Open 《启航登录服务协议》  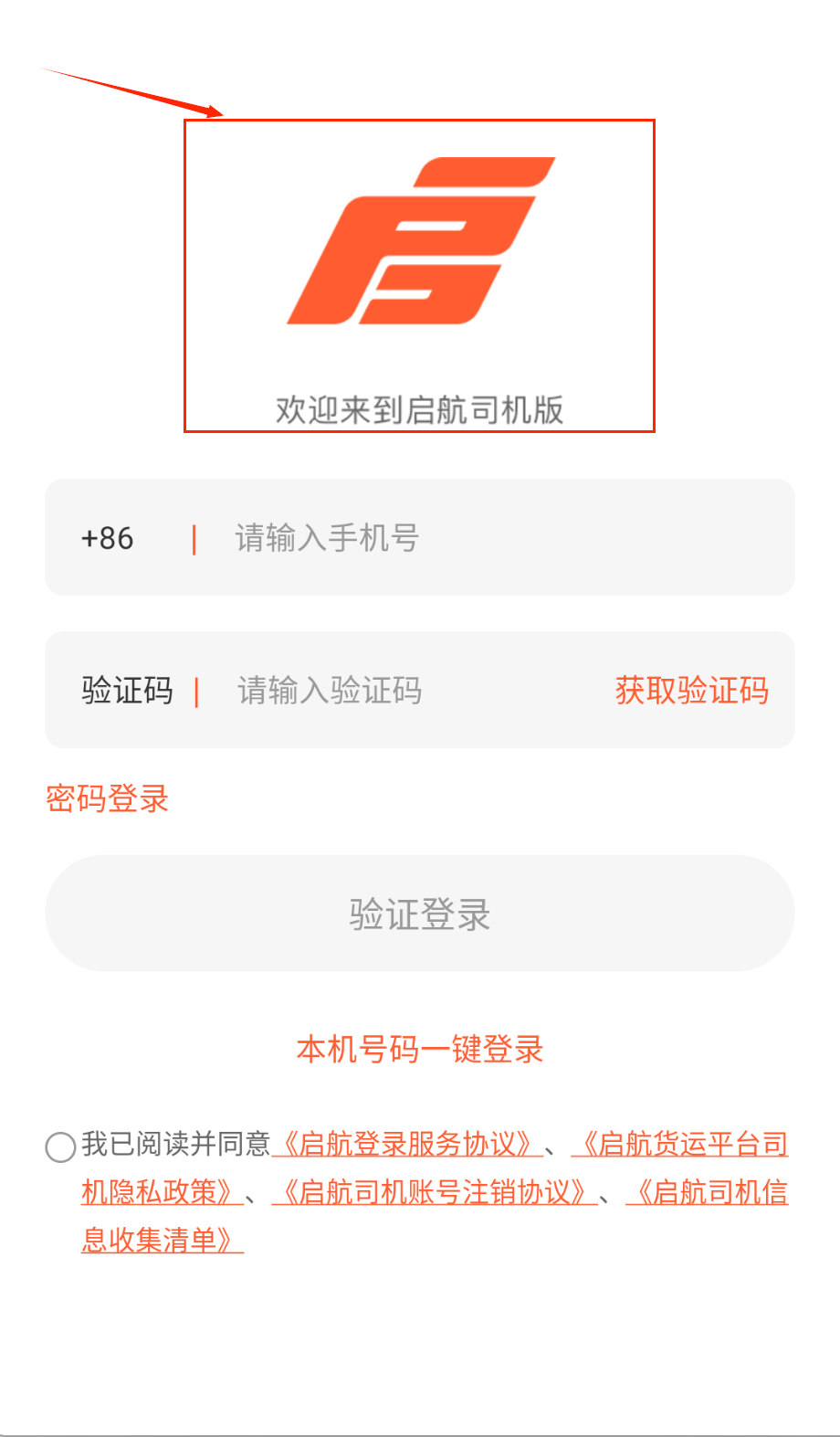point(406,1144)
